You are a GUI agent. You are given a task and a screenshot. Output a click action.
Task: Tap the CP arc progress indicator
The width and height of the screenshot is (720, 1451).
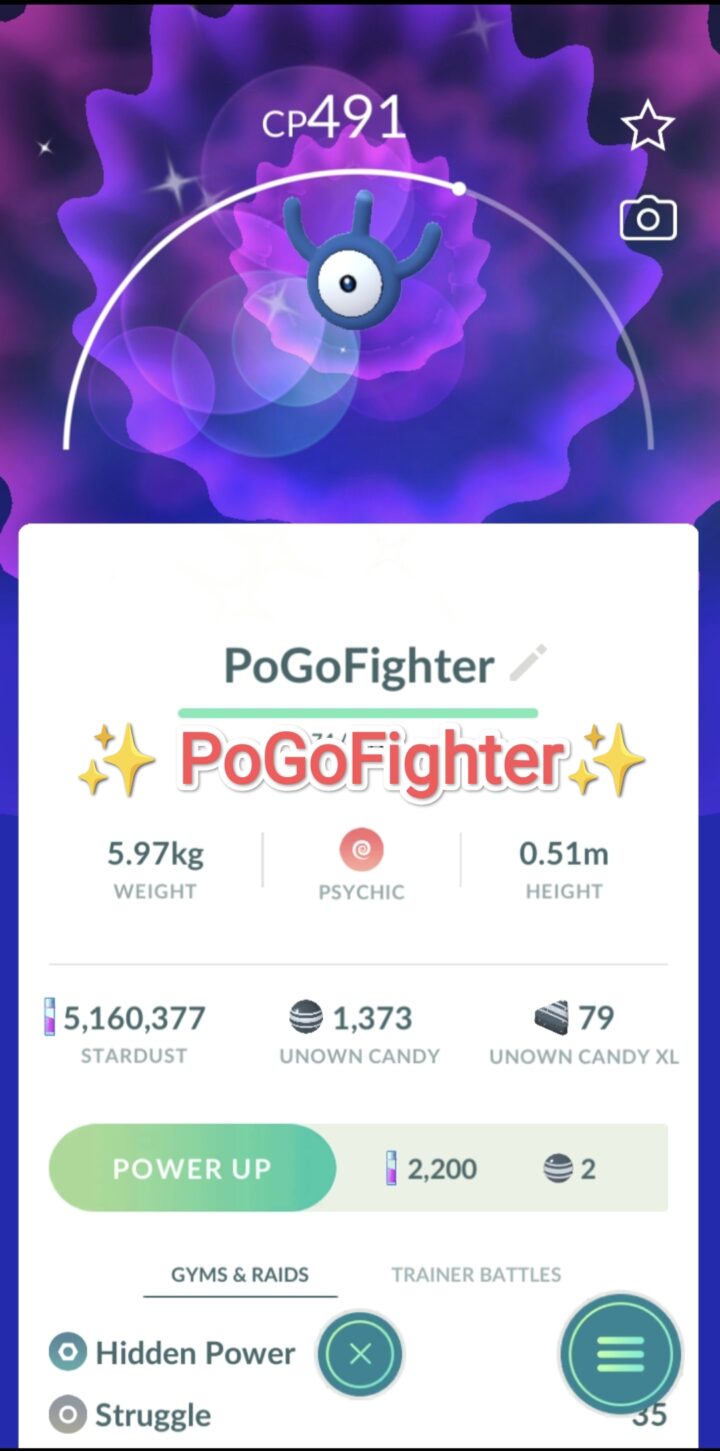click(x=460, y=187)
